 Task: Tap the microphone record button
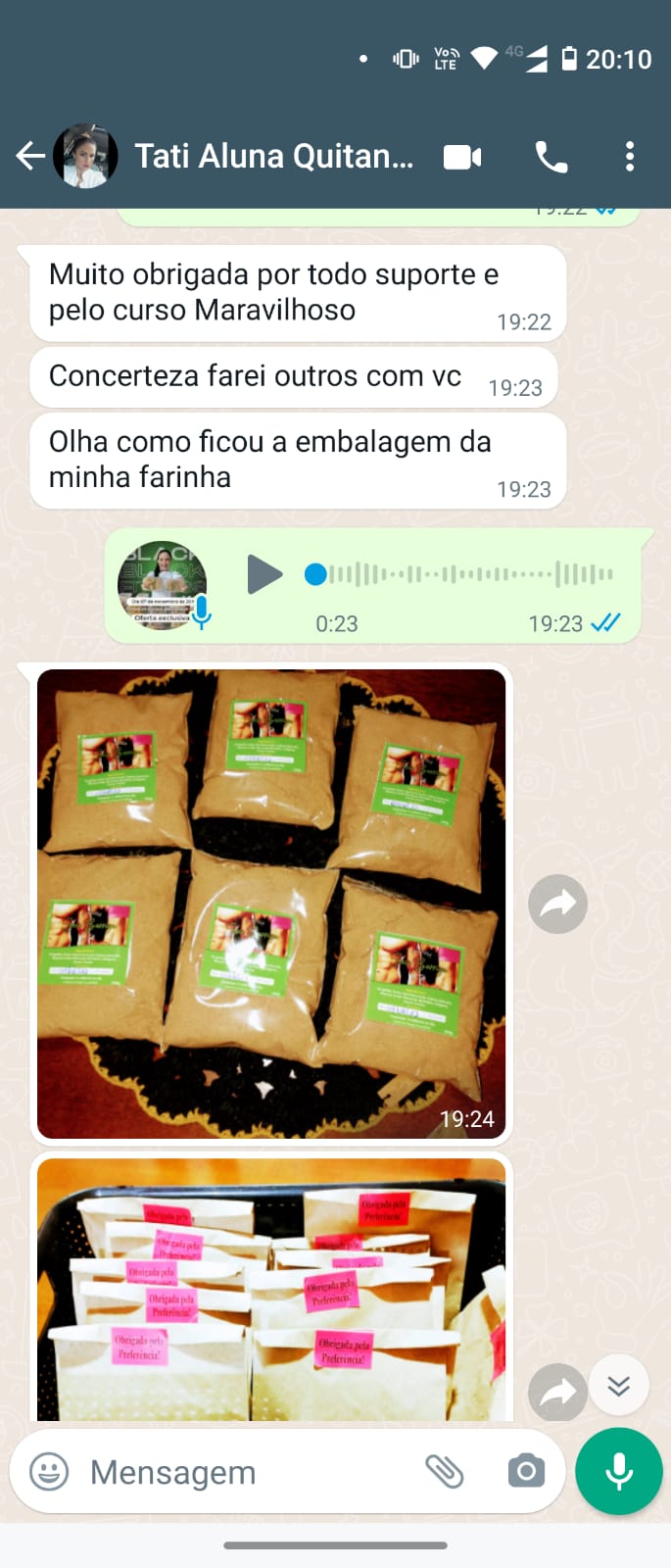[619, 1472]
